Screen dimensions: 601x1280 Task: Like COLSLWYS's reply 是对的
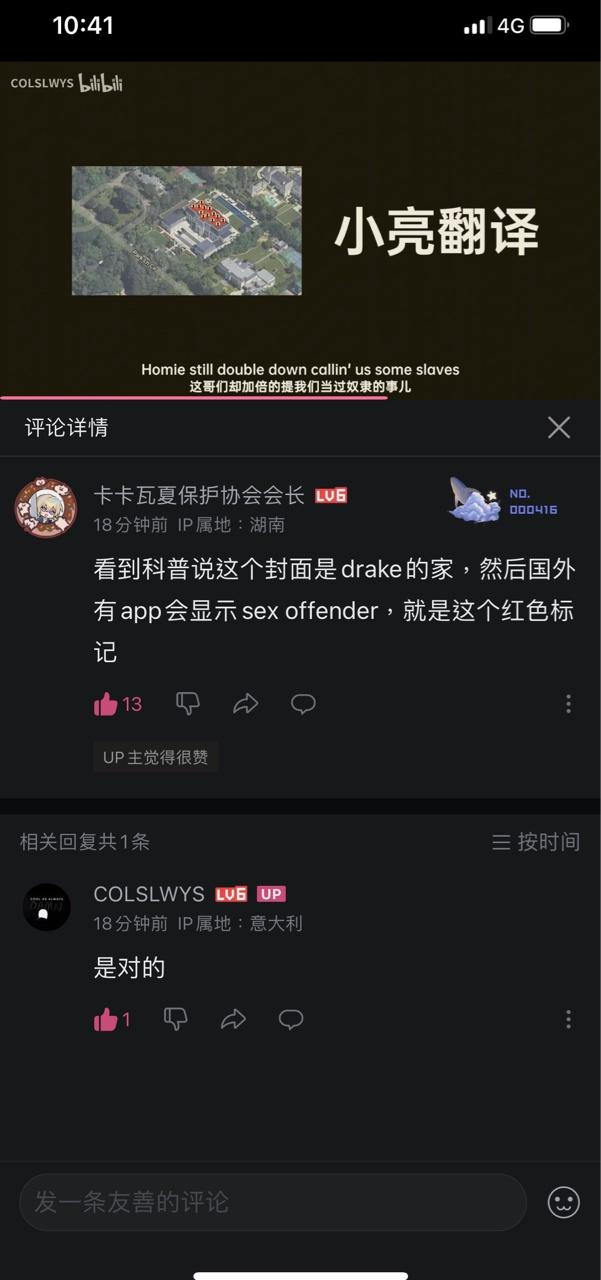click(x=106, y=1019)
